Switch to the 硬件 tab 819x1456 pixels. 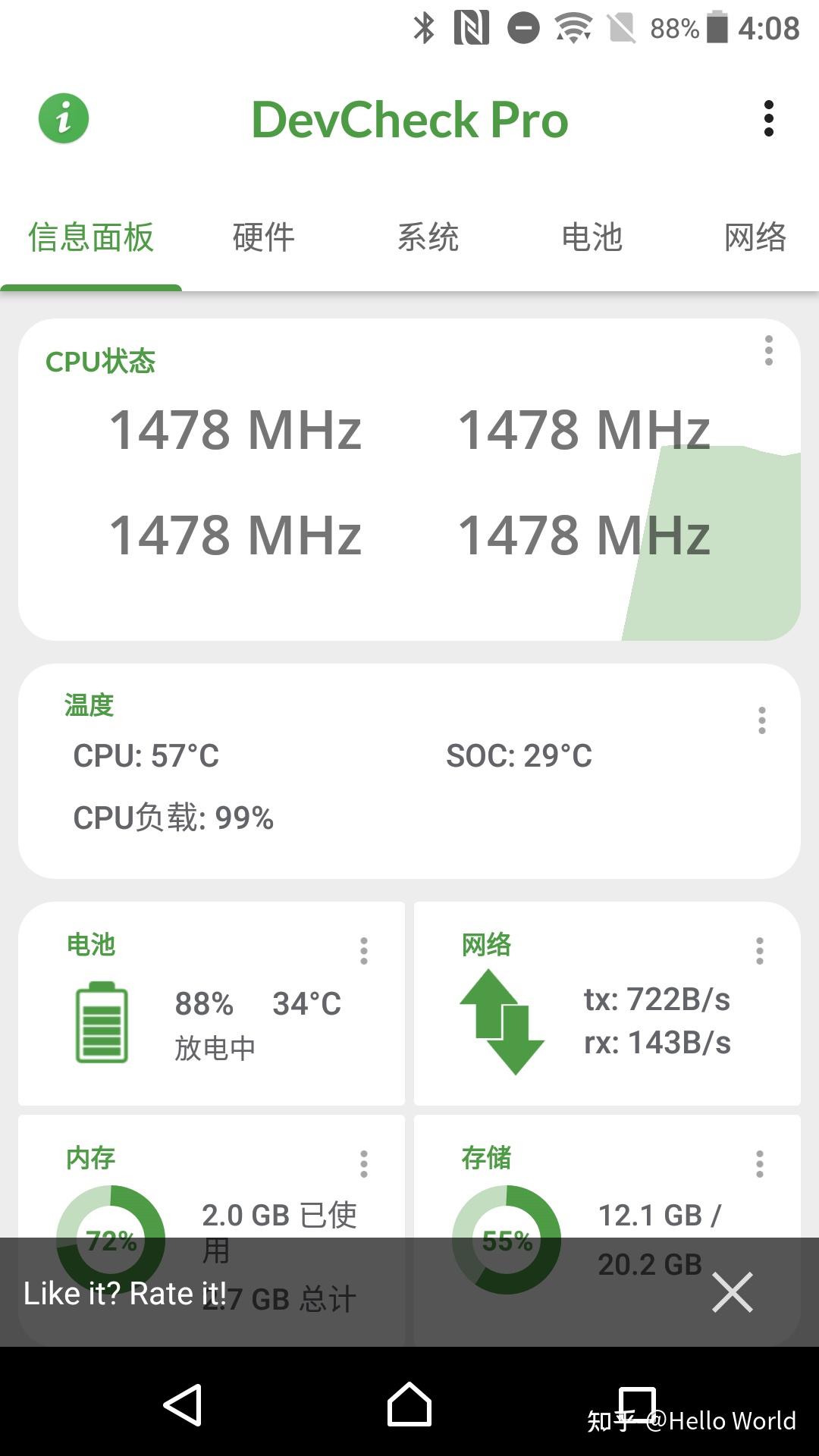[x=263, y=237]
